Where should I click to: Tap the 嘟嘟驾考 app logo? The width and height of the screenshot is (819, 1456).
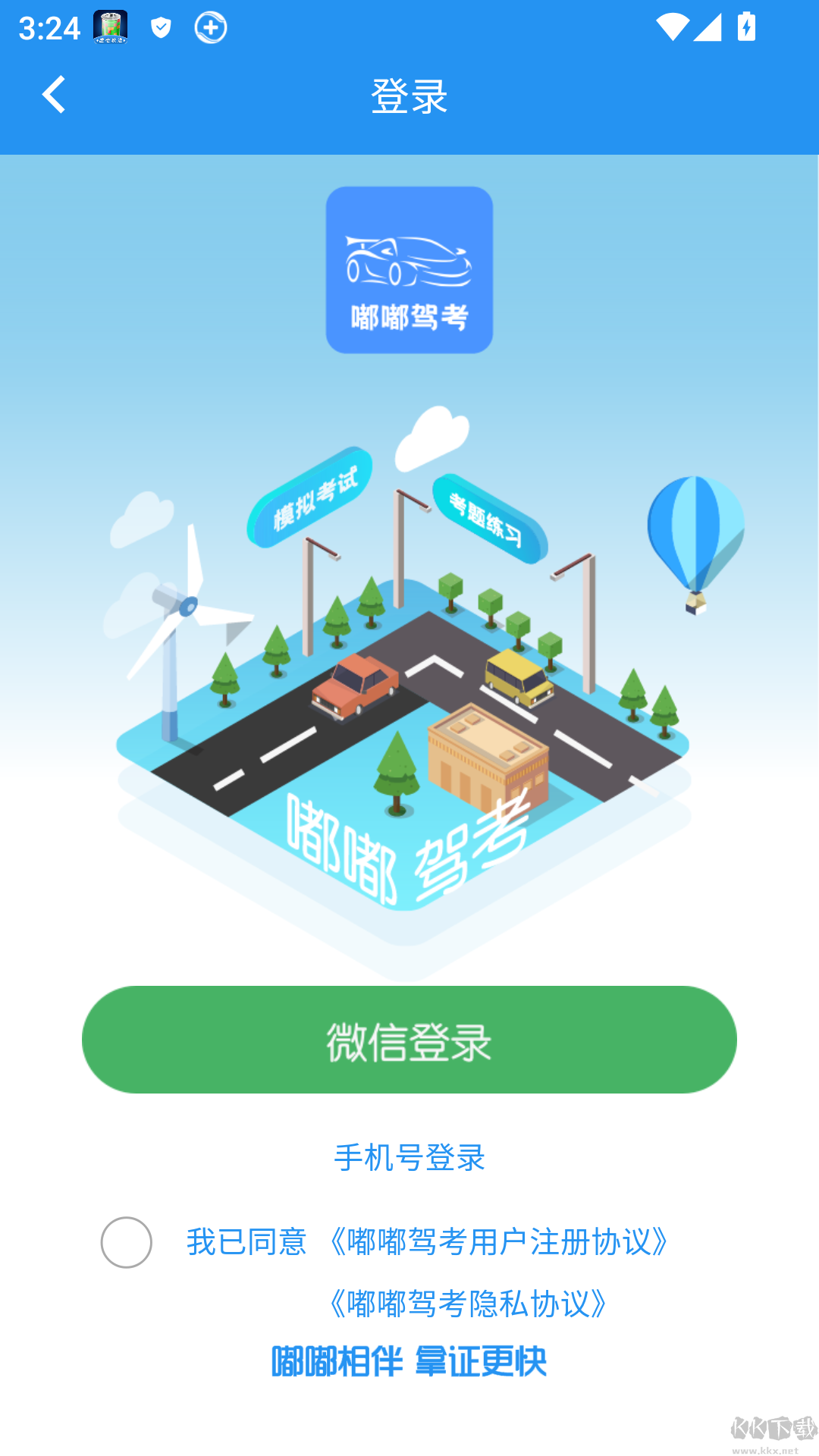click(x=409, y=271)
